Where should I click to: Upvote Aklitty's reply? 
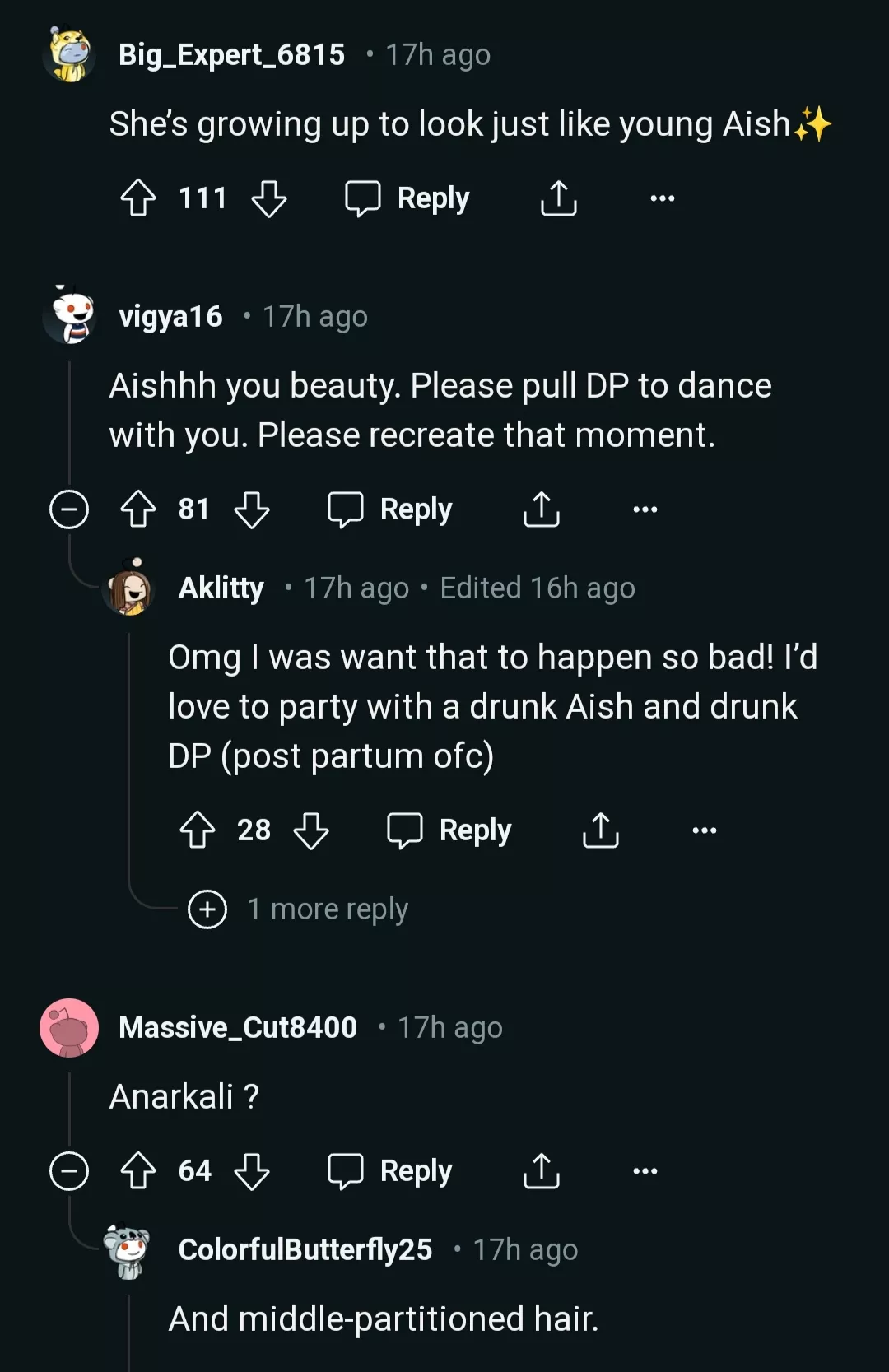click(x=198, y=830)
